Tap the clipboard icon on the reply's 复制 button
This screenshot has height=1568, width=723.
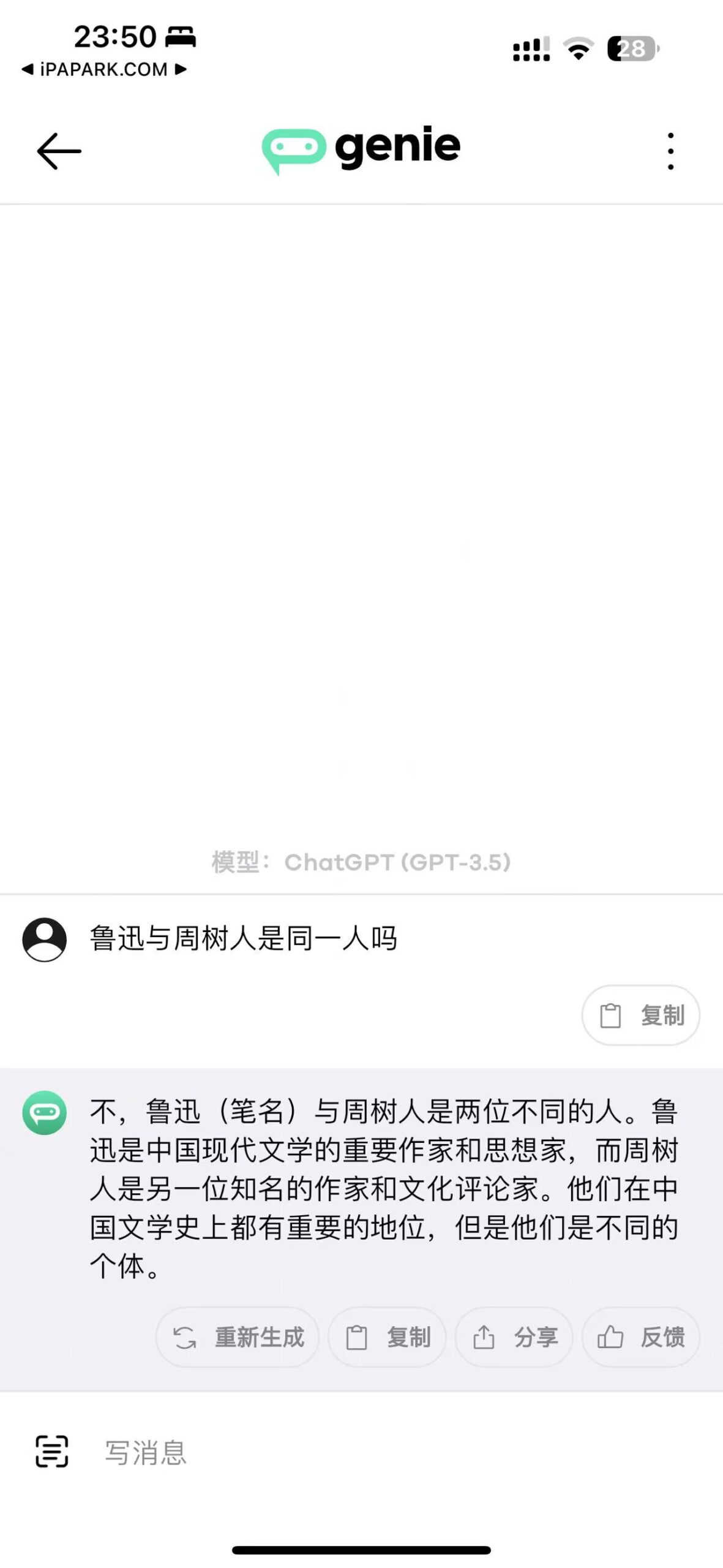[x=358, y=1336]
